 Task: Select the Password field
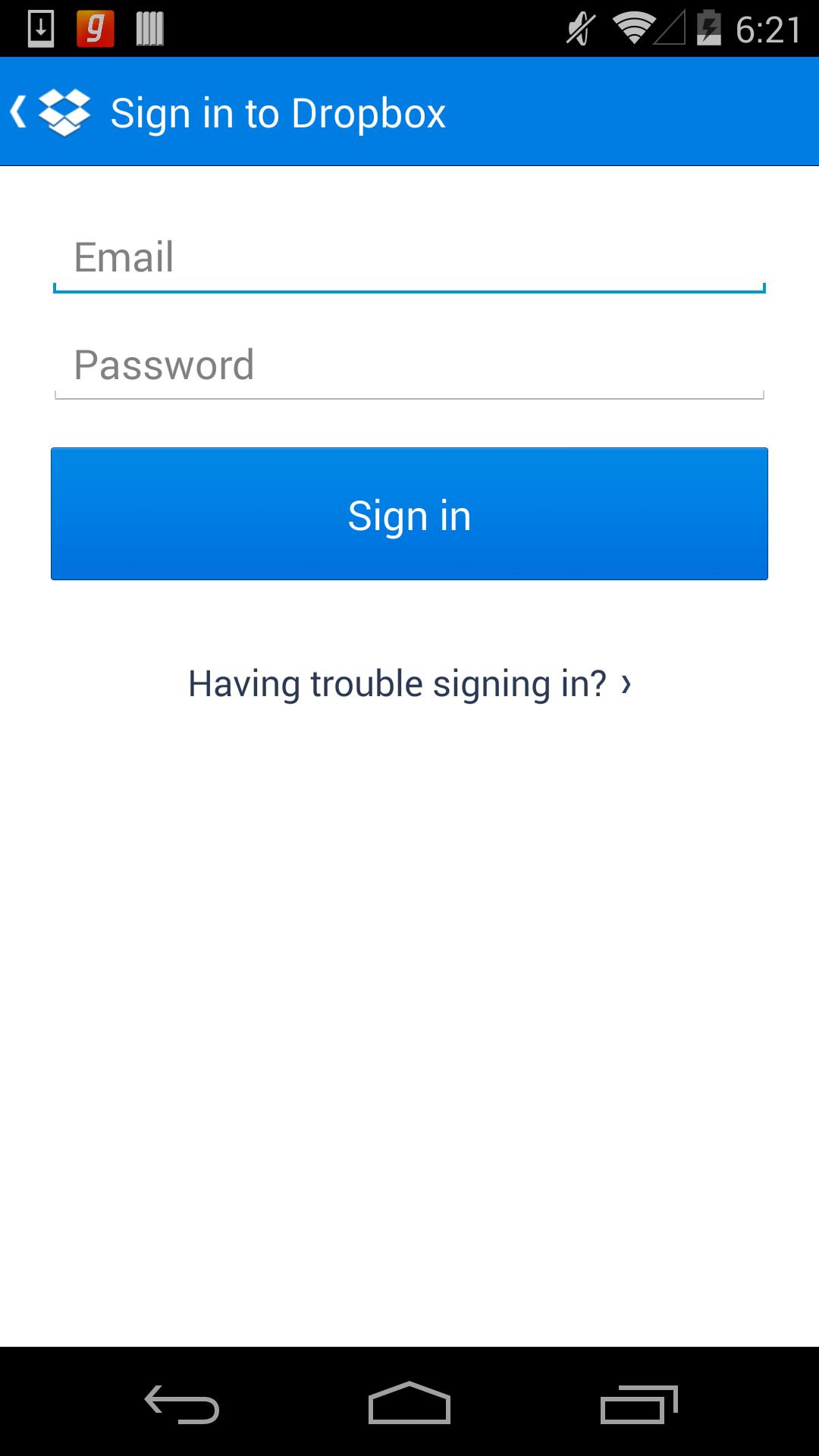pos(409,366)
